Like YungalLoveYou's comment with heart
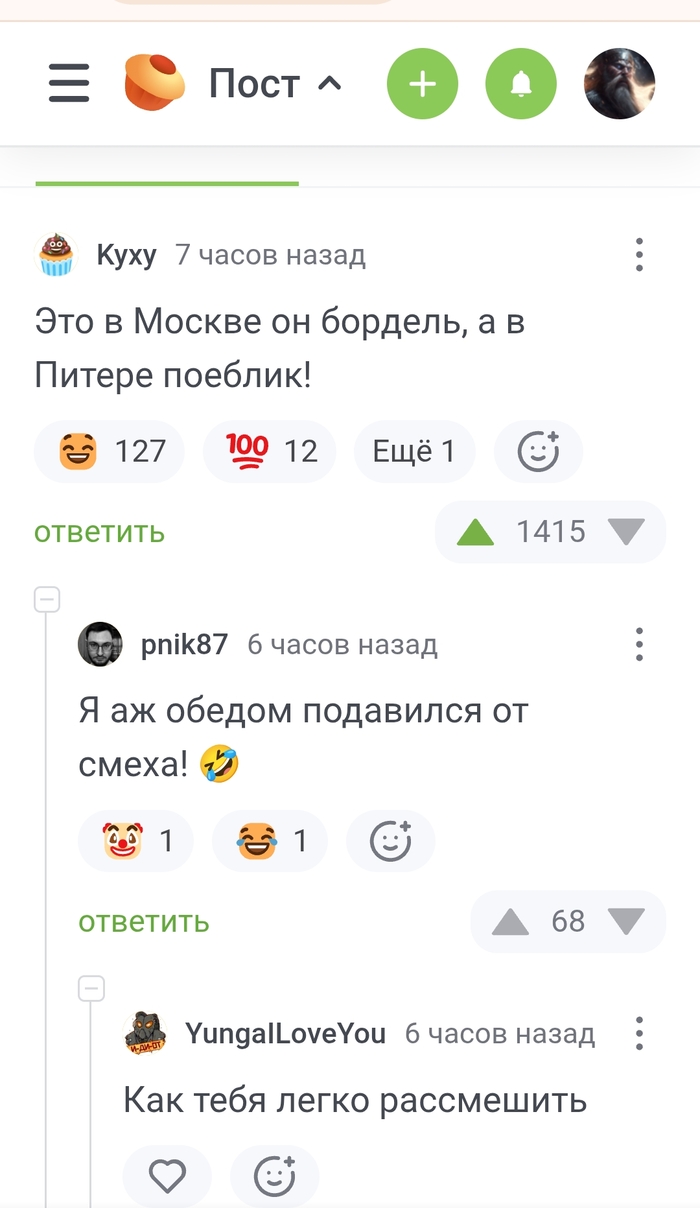700x1208 pixels. pos(167,1178)
